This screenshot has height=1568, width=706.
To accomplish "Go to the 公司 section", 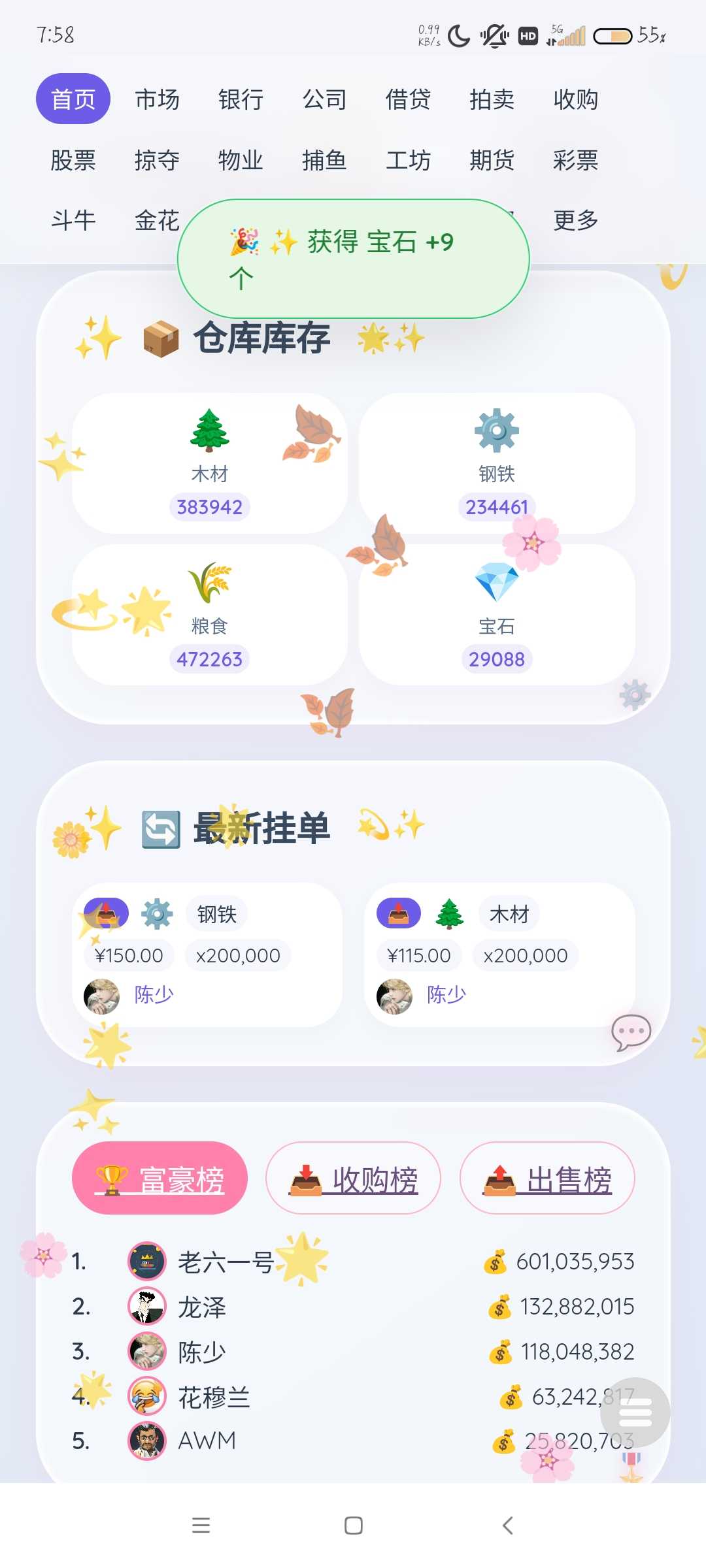I will 324,99.
